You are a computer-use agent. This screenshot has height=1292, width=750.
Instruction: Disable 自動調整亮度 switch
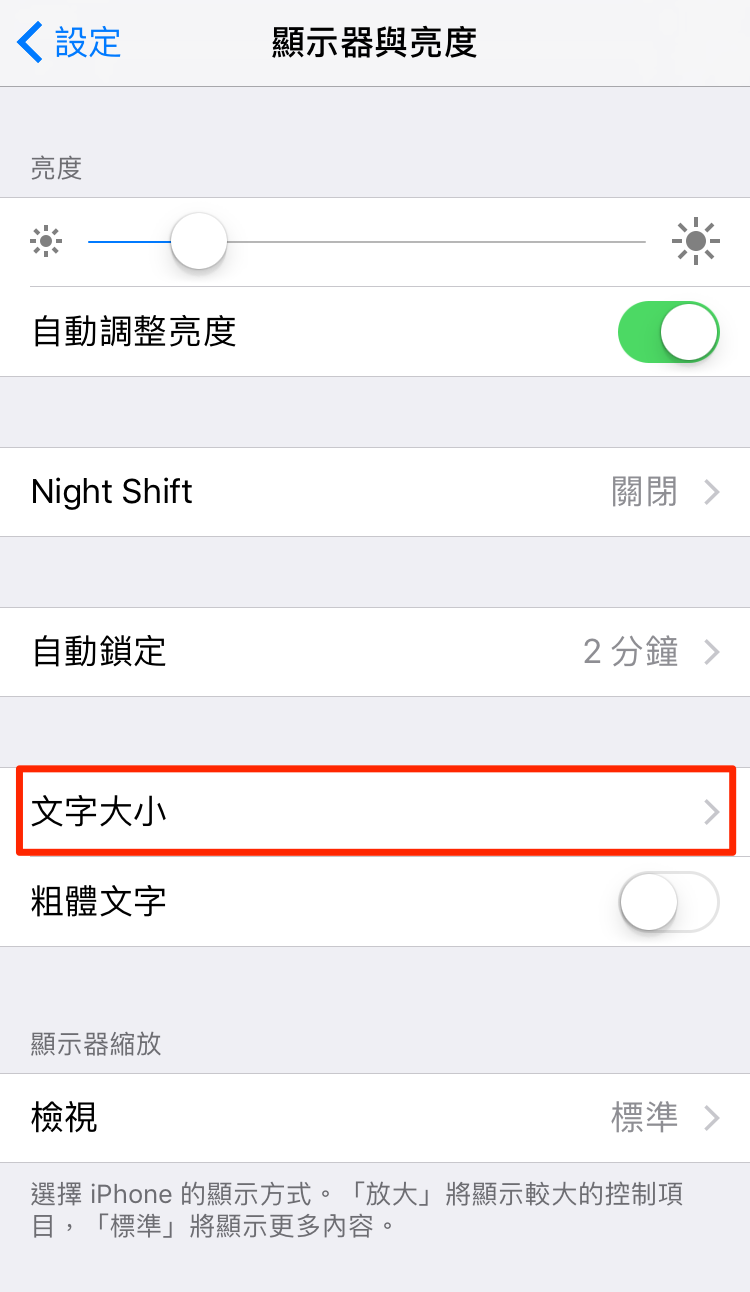click(x=669, y=332)
